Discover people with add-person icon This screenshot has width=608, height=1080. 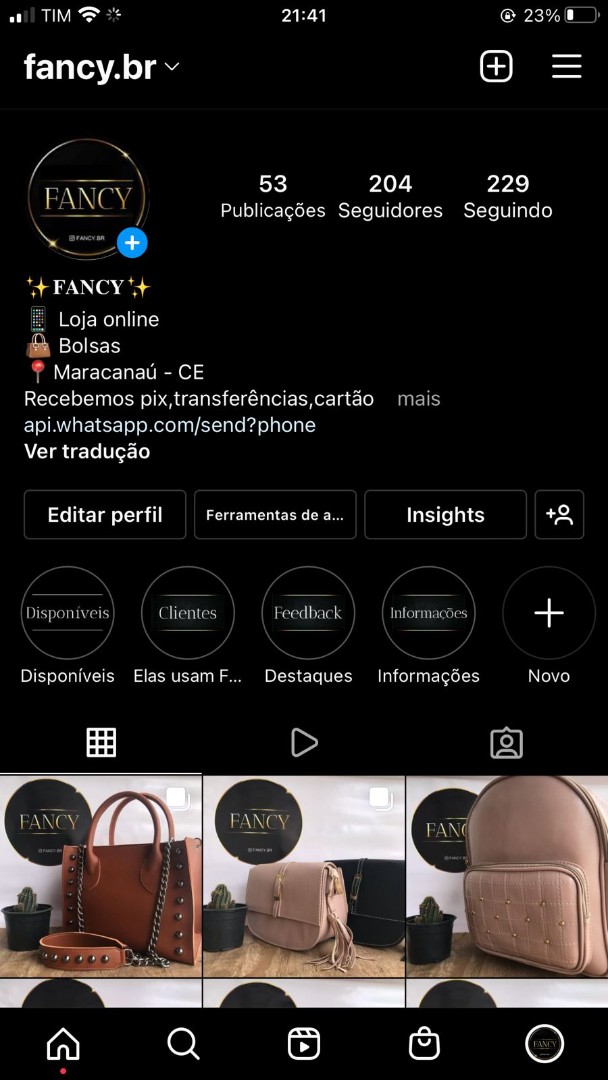(559, 515)
